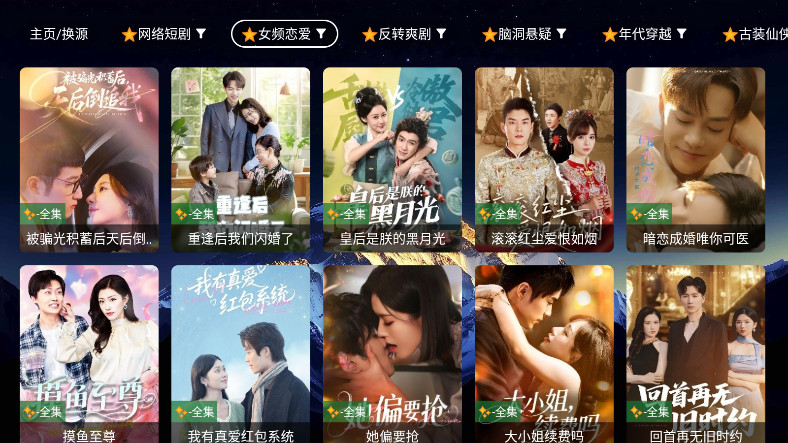Open drama 被骗光积蓄后天后倒追
This screenshot has width=788, height=443.
[x=89, y=158]
